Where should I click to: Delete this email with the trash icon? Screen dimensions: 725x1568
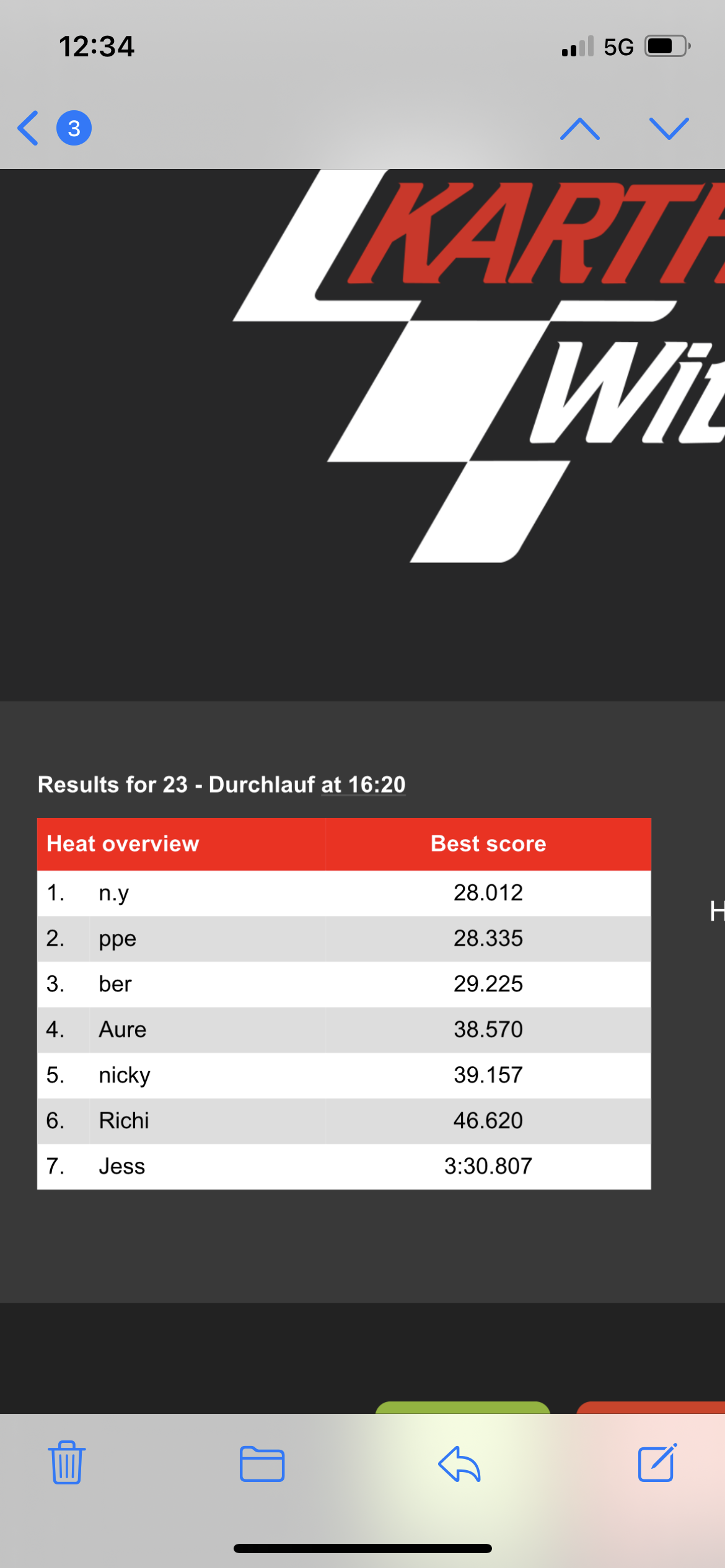(66, 1463)
